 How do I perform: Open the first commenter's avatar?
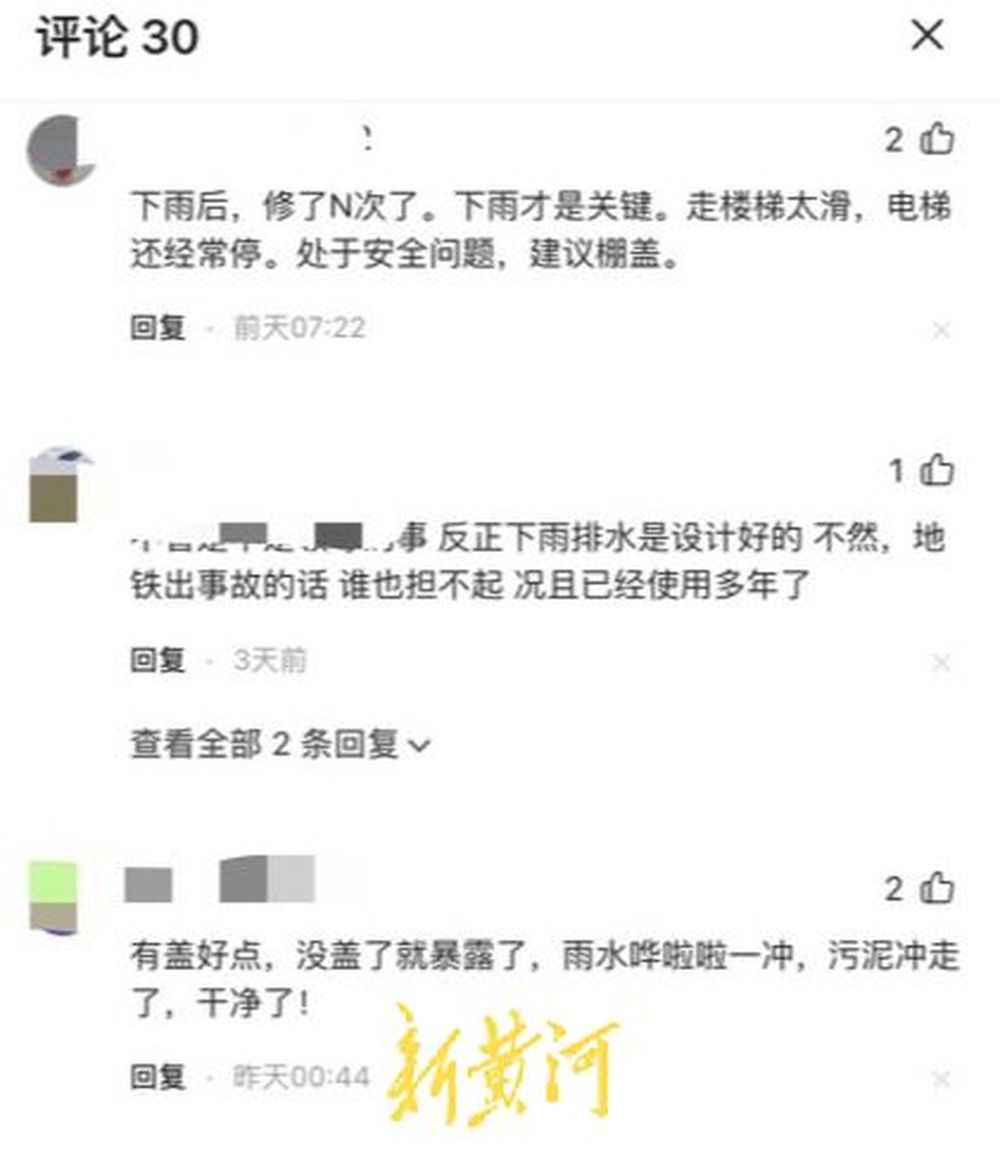point(60,150)
